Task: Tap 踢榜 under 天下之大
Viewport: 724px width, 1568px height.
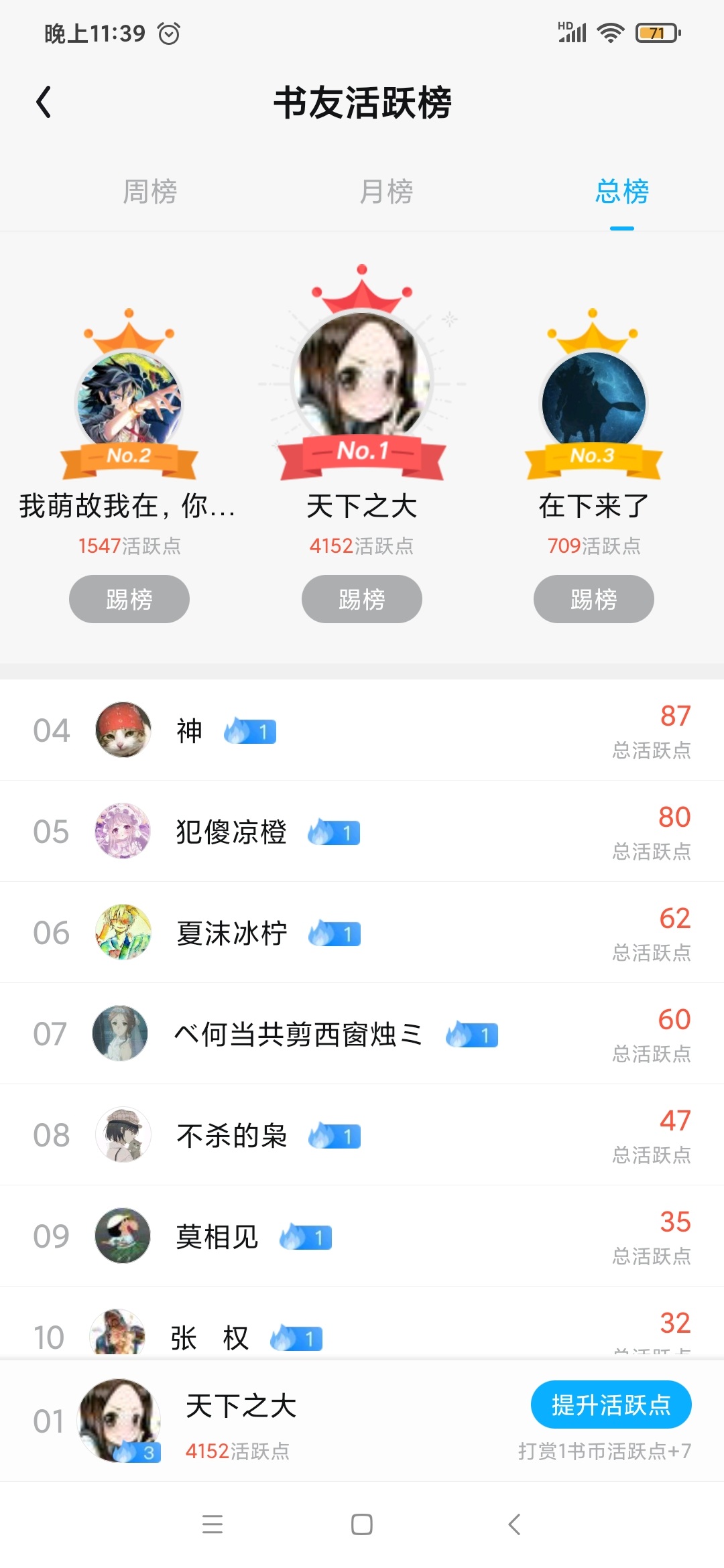Action: 362,599
